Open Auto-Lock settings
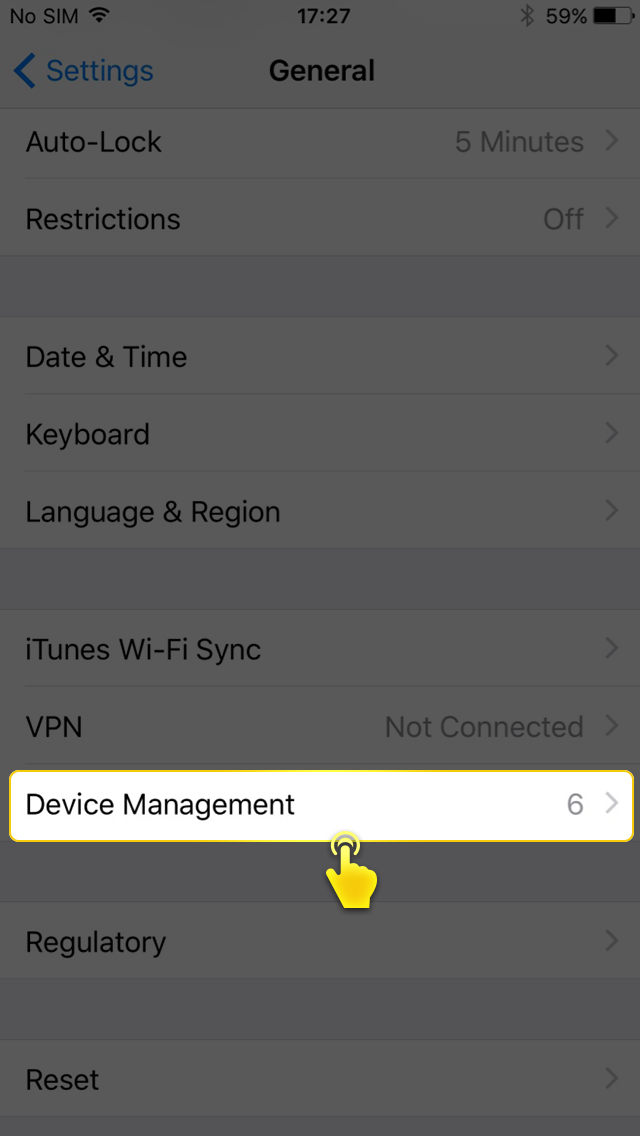The width and height of the screenshot is (640, 1136). click(320, 142)
